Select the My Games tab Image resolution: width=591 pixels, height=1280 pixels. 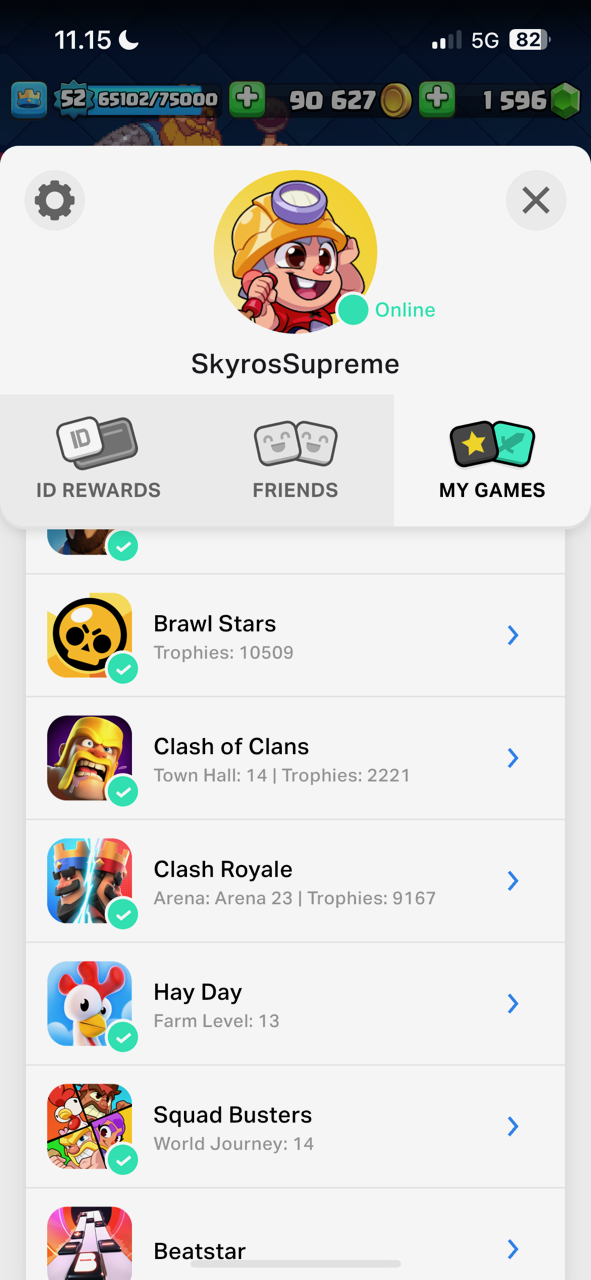click(492, 460)
